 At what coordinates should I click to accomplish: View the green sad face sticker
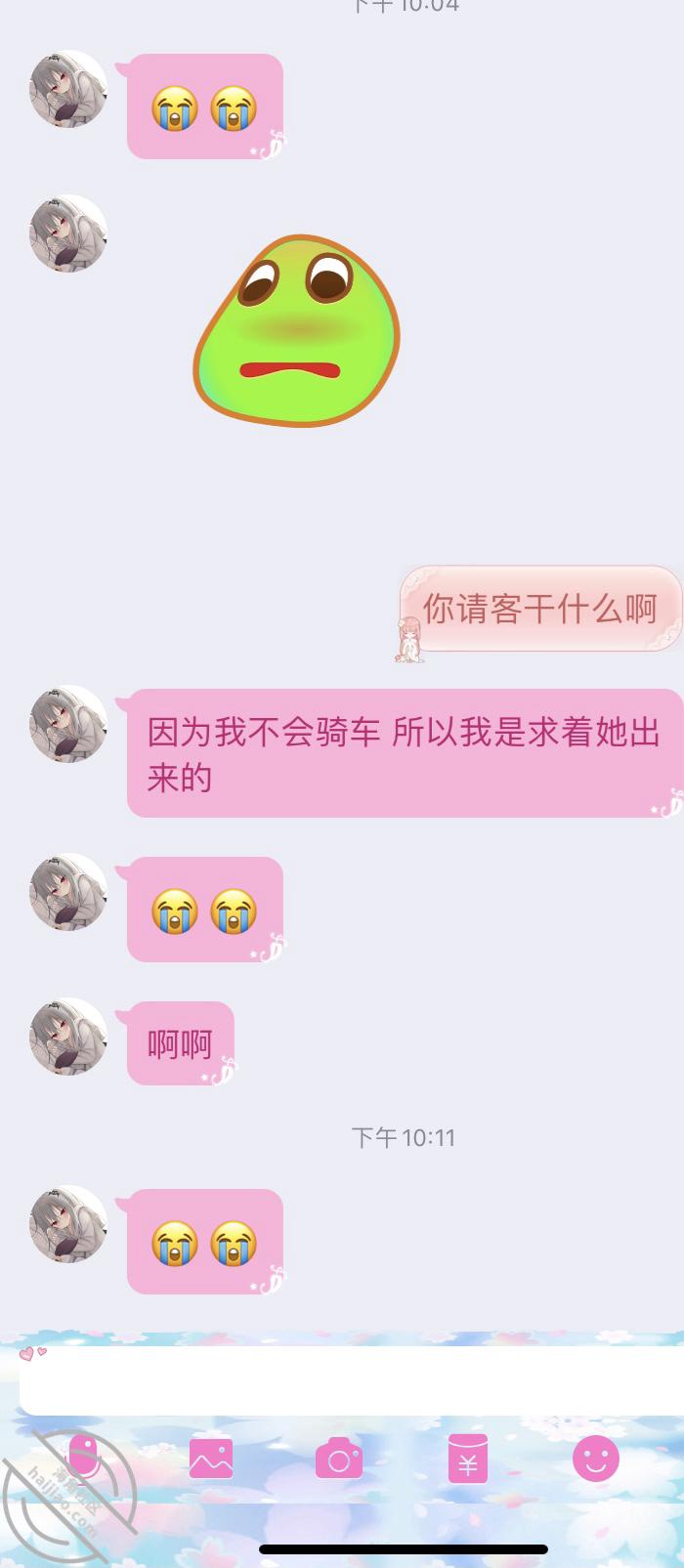[298, 330]
